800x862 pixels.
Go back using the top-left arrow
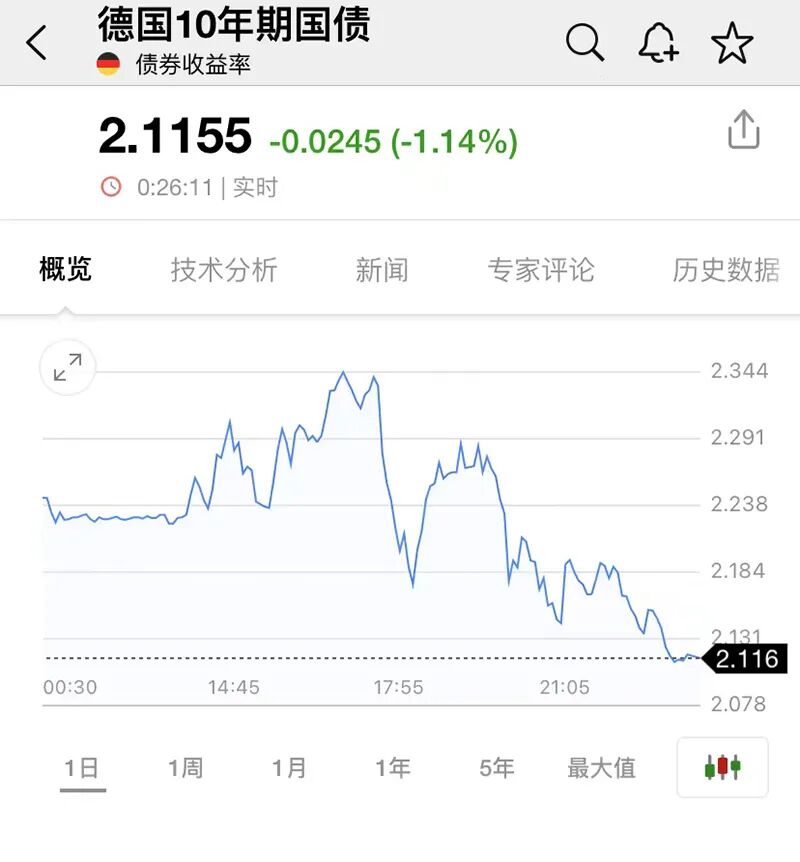[37, 43]
